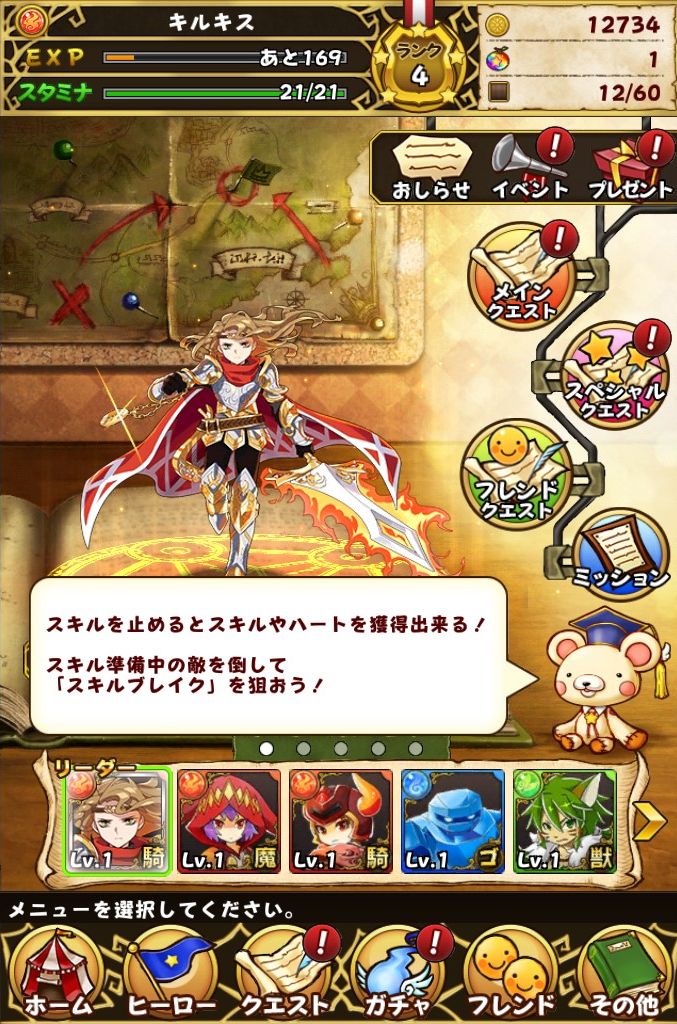Tap the yellow arrow next to heroes
677x1024 pixels.
tap(650, 821)
